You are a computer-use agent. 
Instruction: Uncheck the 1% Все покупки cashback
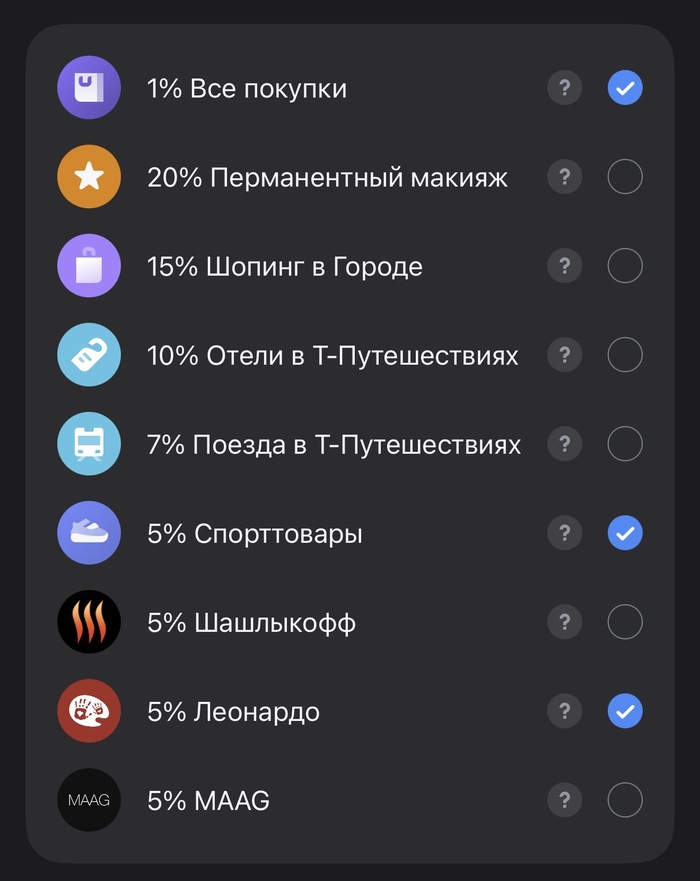tap(625, 88)
